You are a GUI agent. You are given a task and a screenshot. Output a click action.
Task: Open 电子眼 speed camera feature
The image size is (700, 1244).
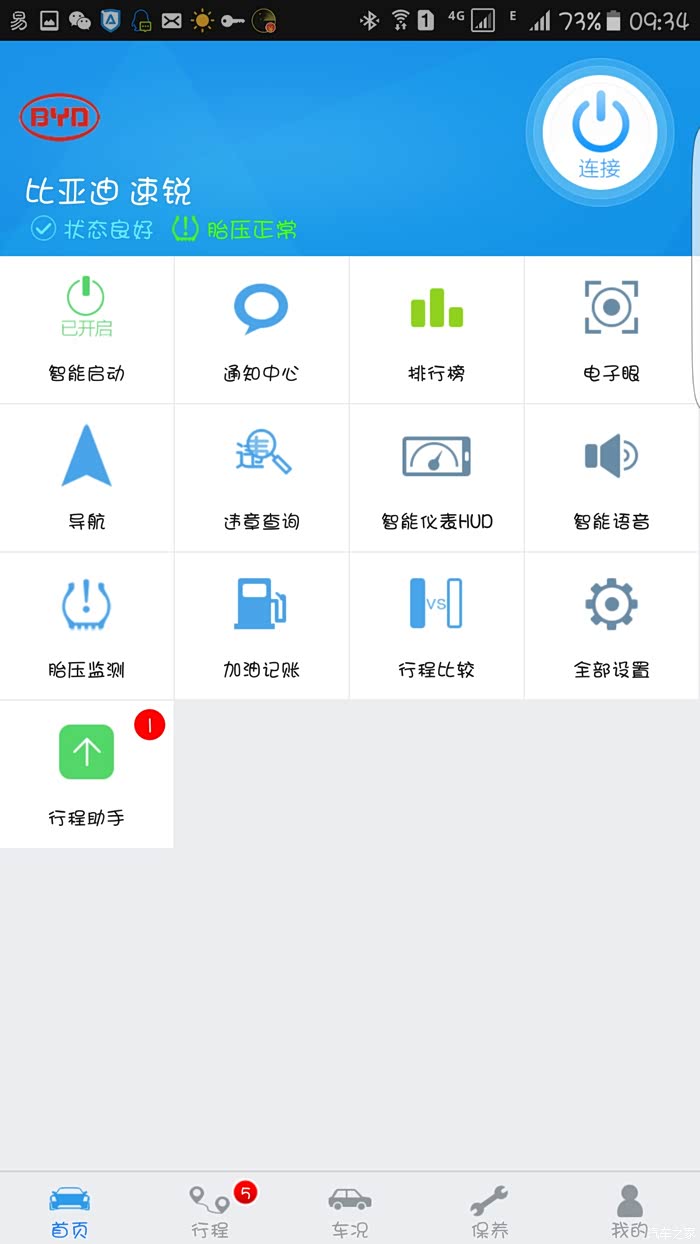click(611, 330)
